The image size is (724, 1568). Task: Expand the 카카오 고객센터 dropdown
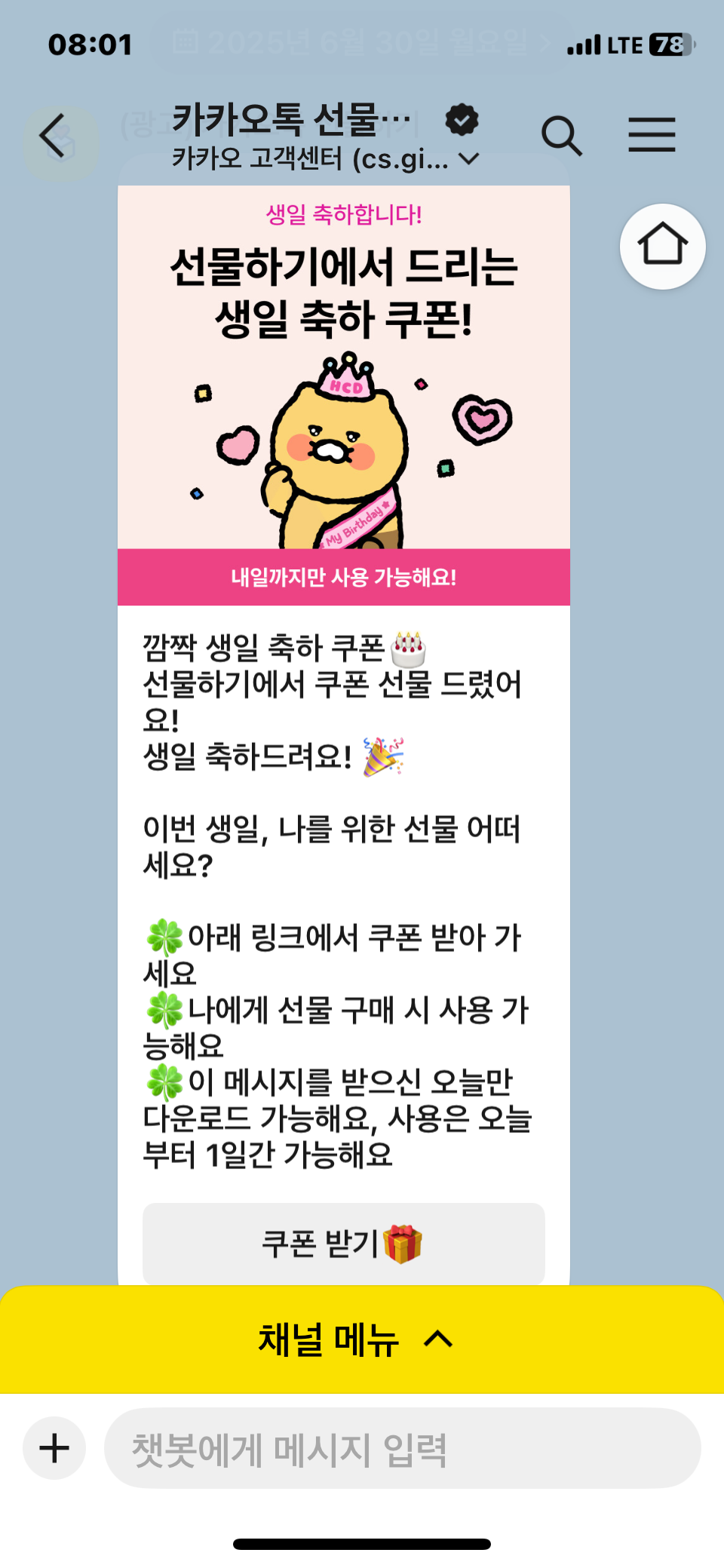(x=468, y=159)
